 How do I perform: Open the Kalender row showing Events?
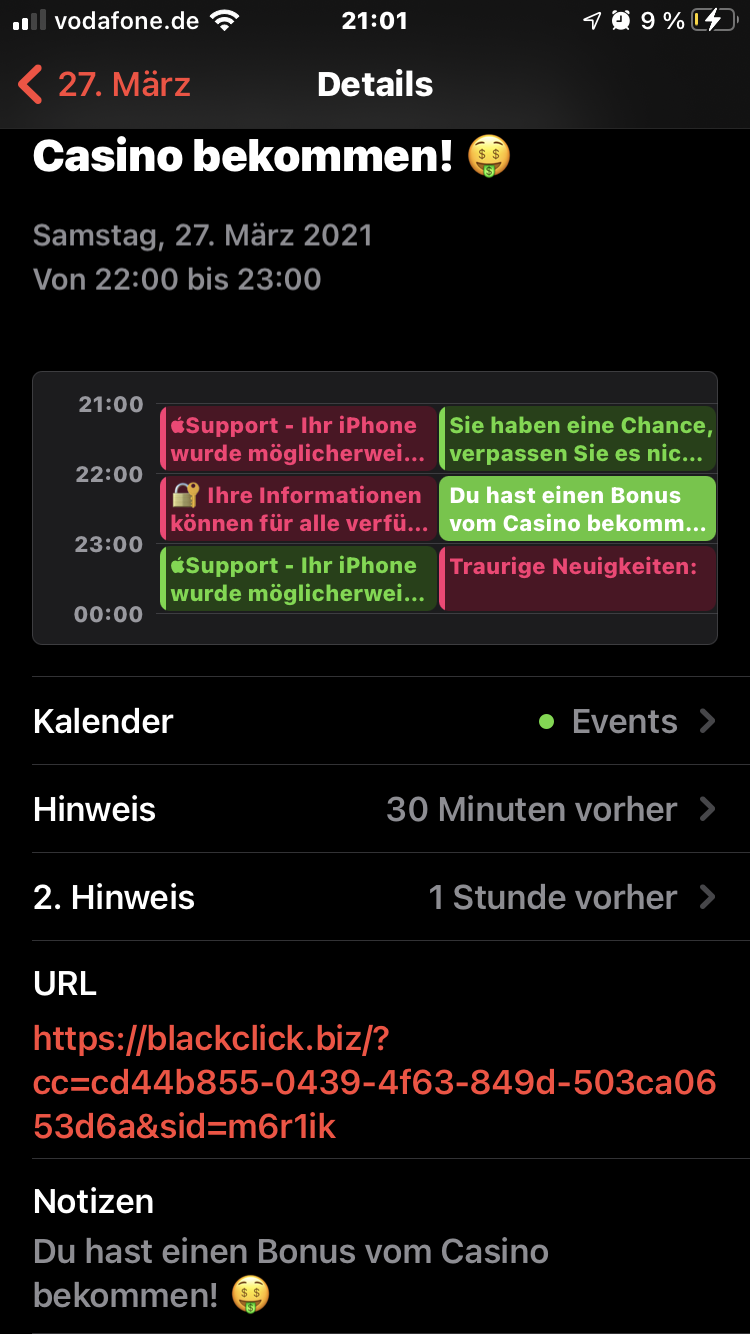click(x=375, y=721)
